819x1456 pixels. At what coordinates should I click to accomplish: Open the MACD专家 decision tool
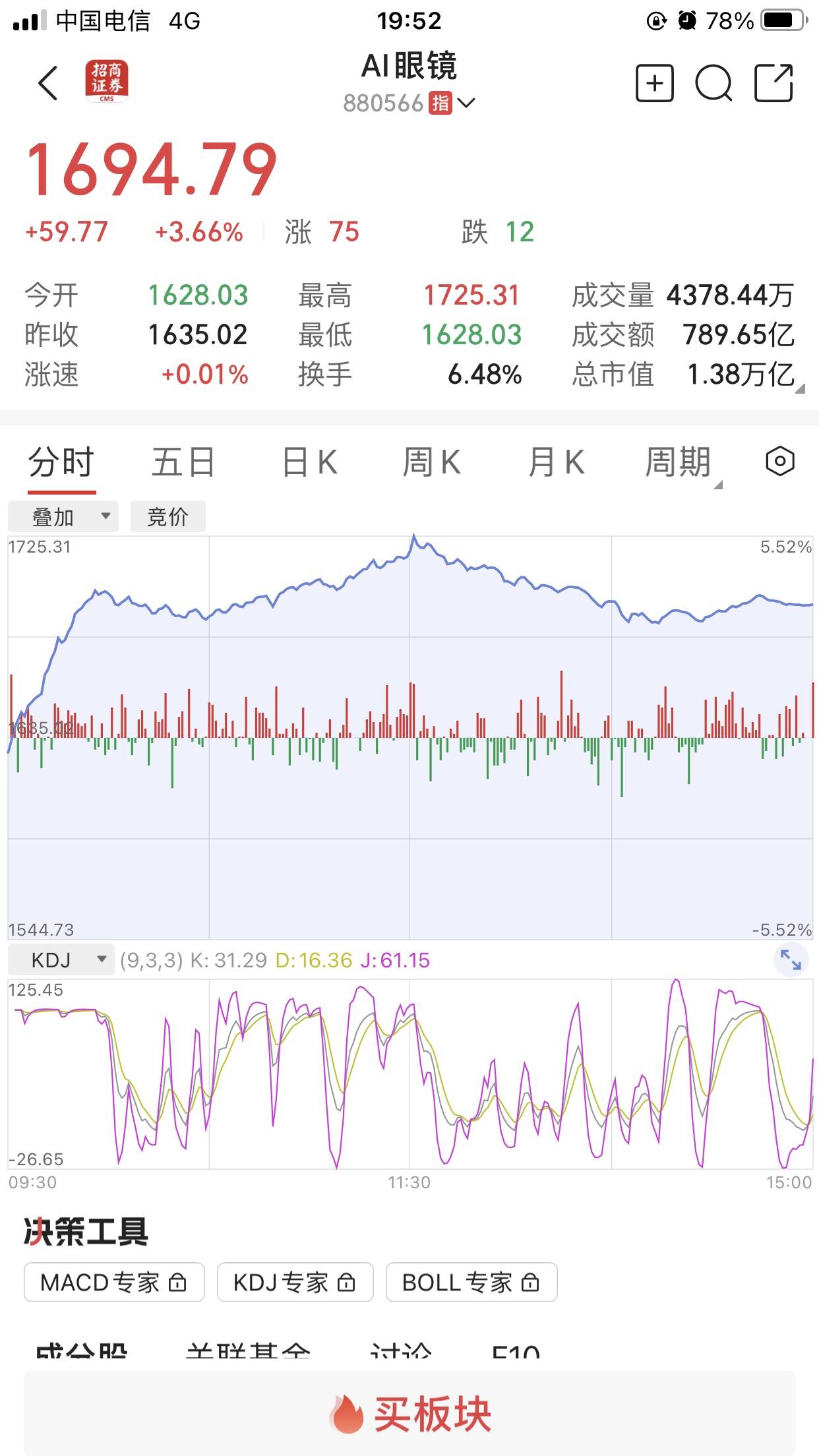click(x=113, y=1282)
